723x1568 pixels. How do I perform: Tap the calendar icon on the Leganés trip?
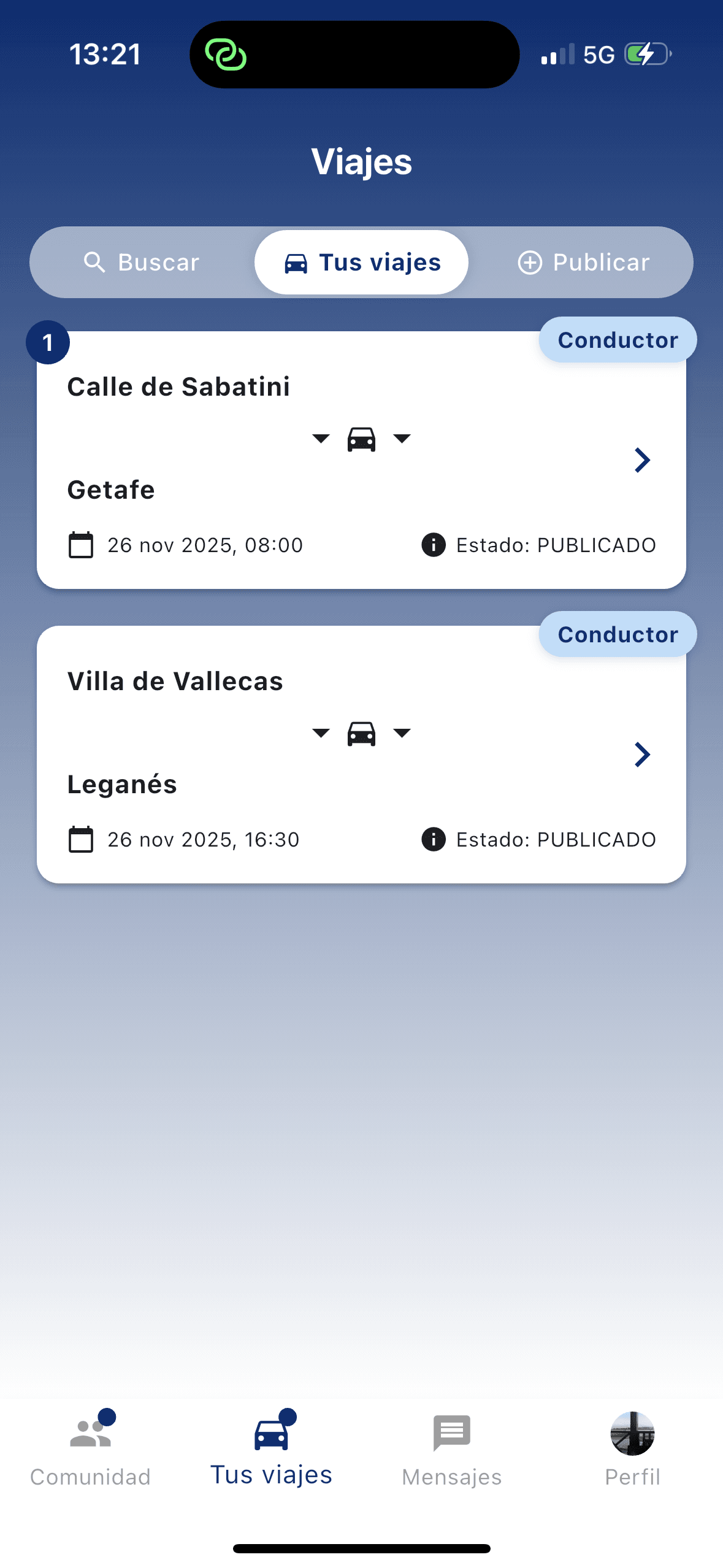80,839
